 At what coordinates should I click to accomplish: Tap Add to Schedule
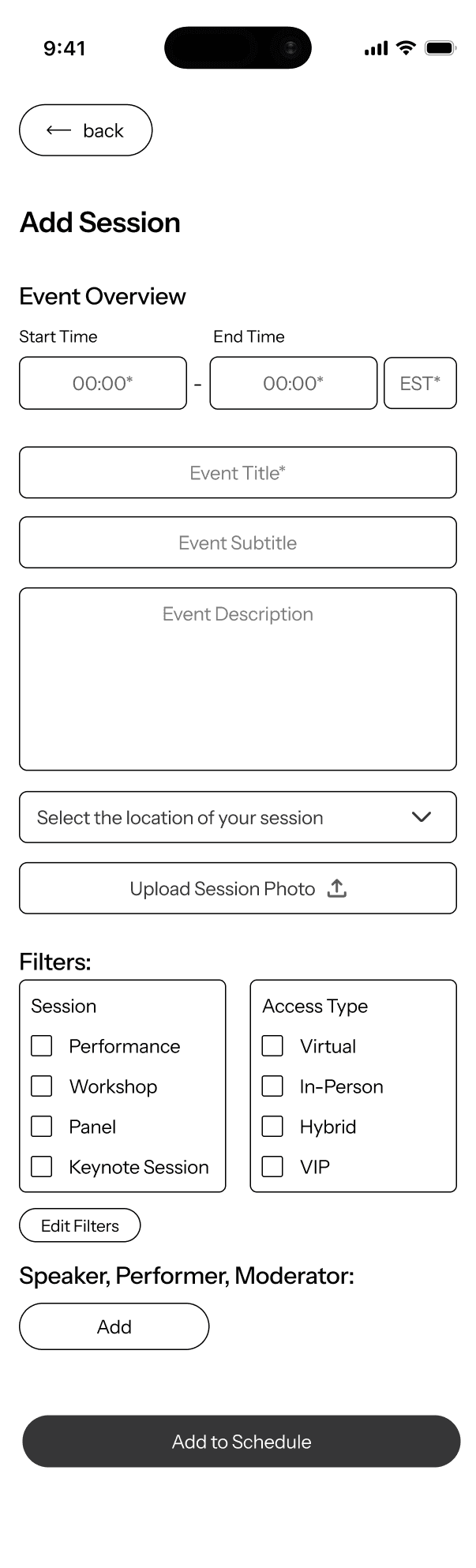[241, 1442]
